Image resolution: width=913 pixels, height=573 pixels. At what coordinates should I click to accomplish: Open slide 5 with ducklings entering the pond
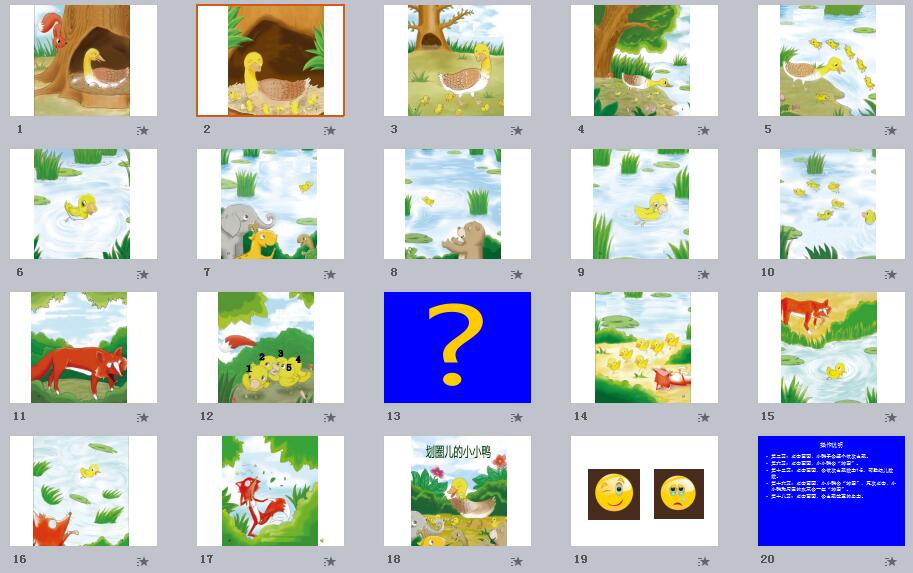pos(831,60)
